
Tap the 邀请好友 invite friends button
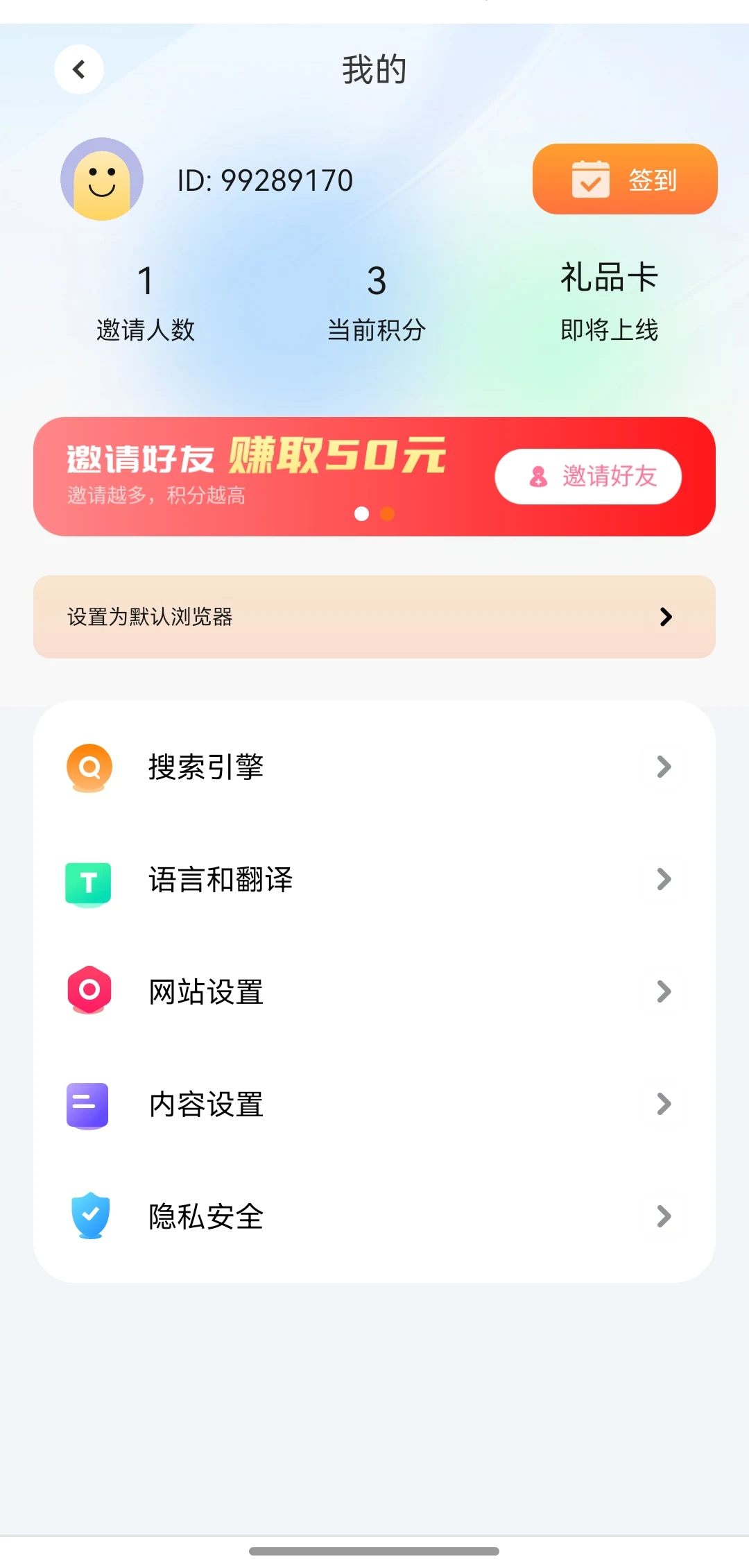(588, 477)
